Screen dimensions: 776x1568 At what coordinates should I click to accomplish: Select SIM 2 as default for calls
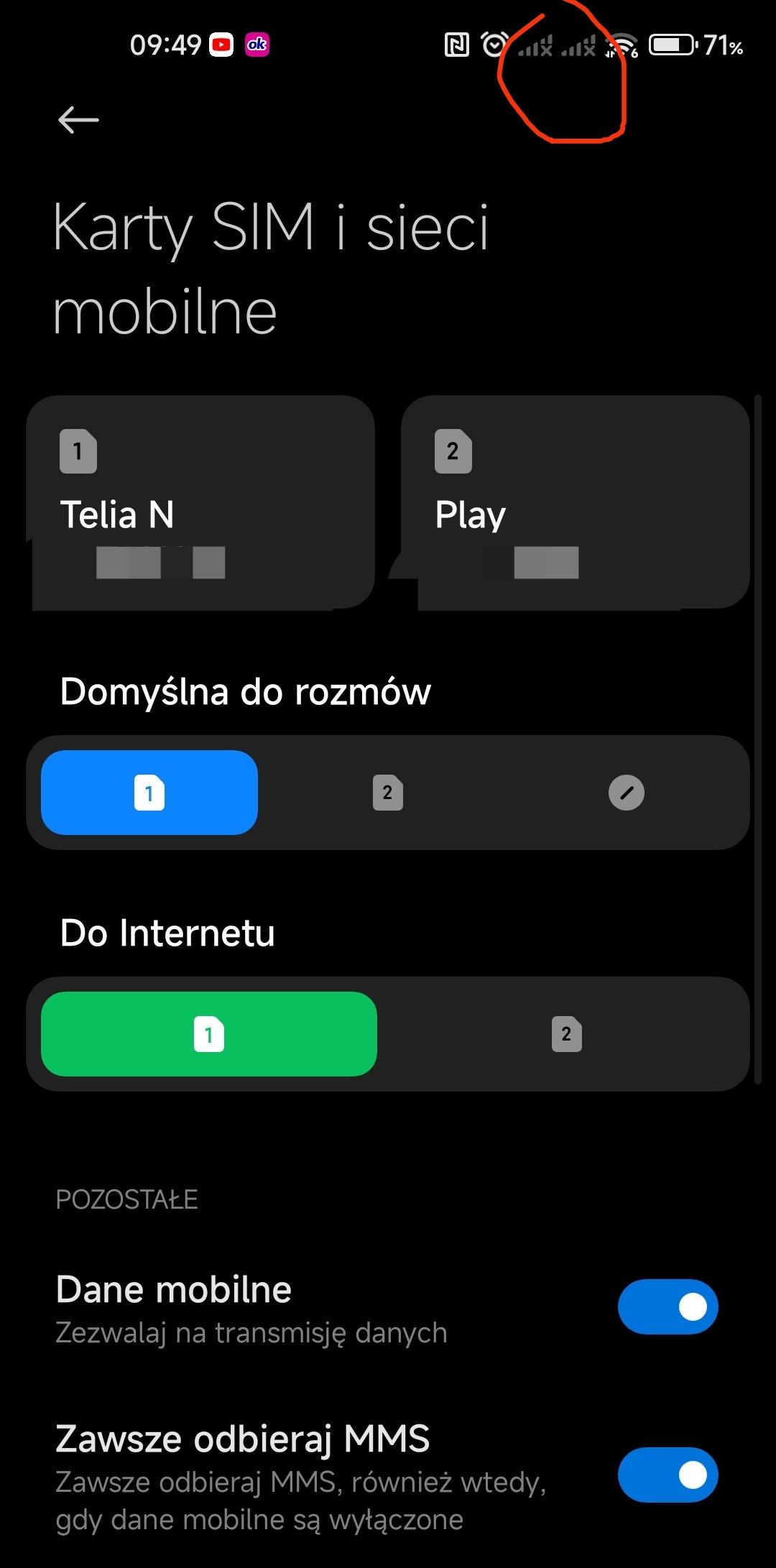coord(388,793)
